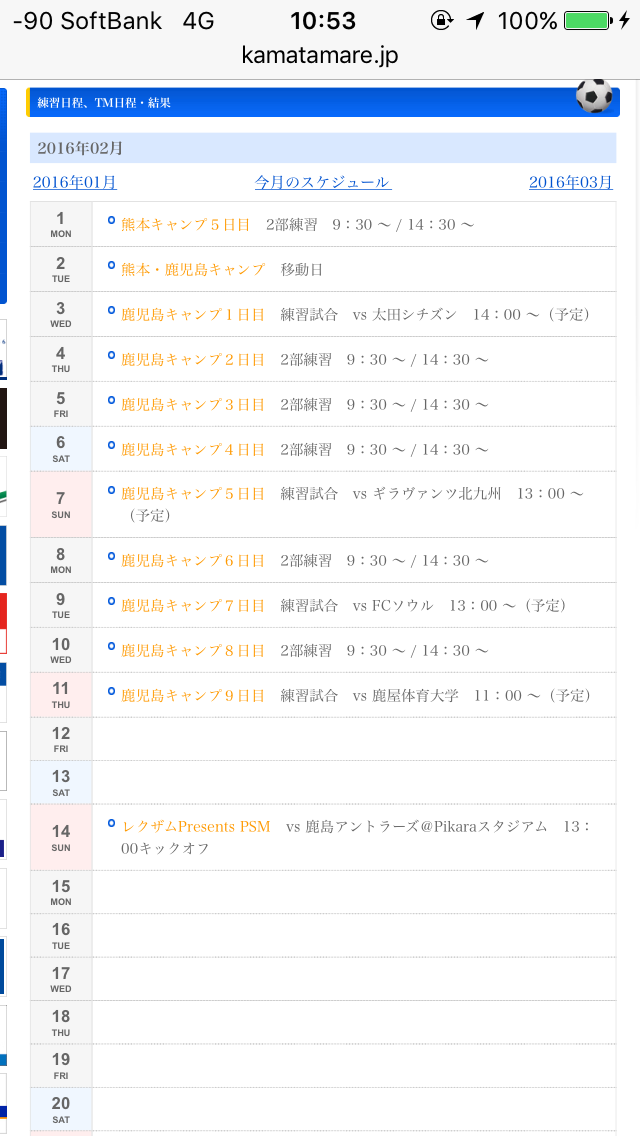Screen dimensions: 640x1136
Task: Go to the 2016年01月 schedule
Action: pyautogui.click(x=75, y=183)
